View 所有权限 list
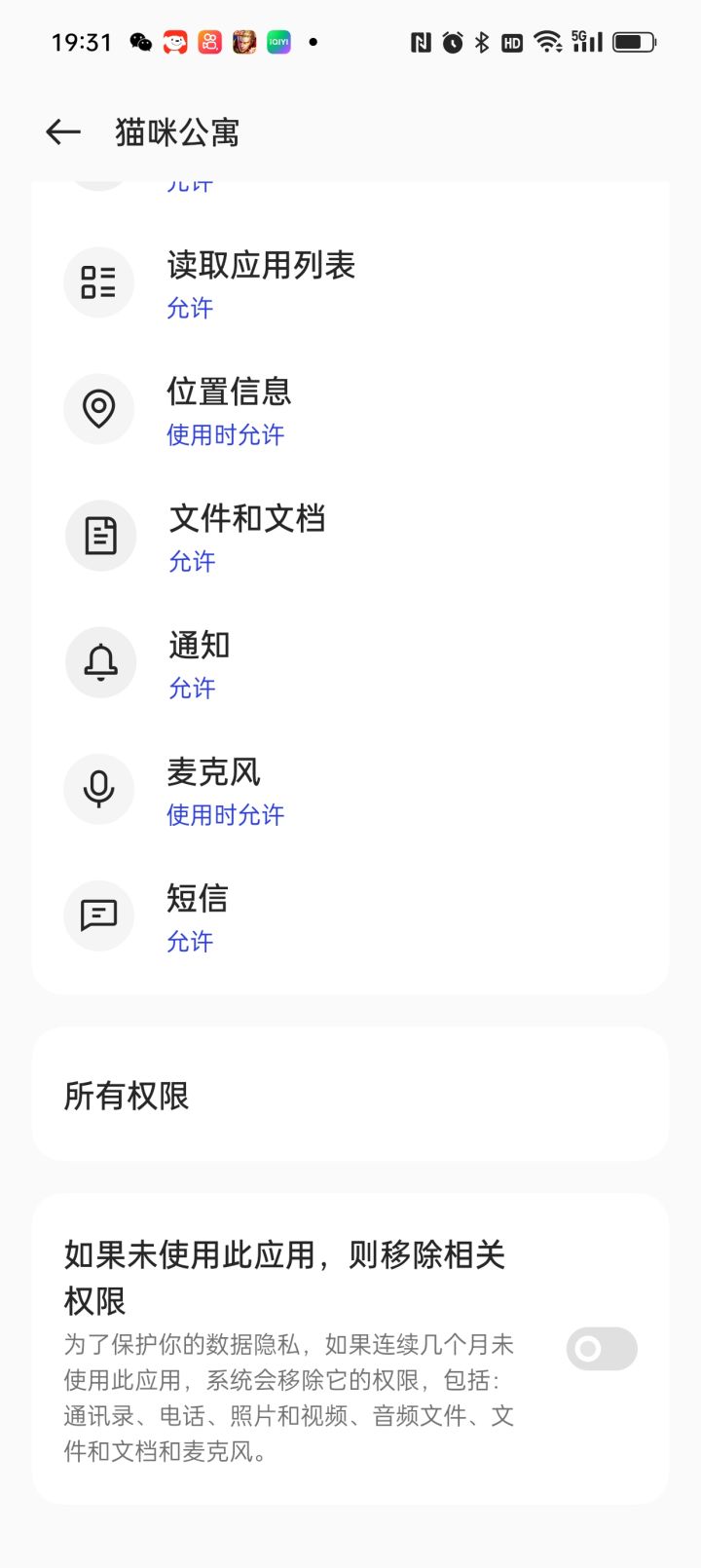This screenshot has height=1568, width=701. pos(350,1095)
